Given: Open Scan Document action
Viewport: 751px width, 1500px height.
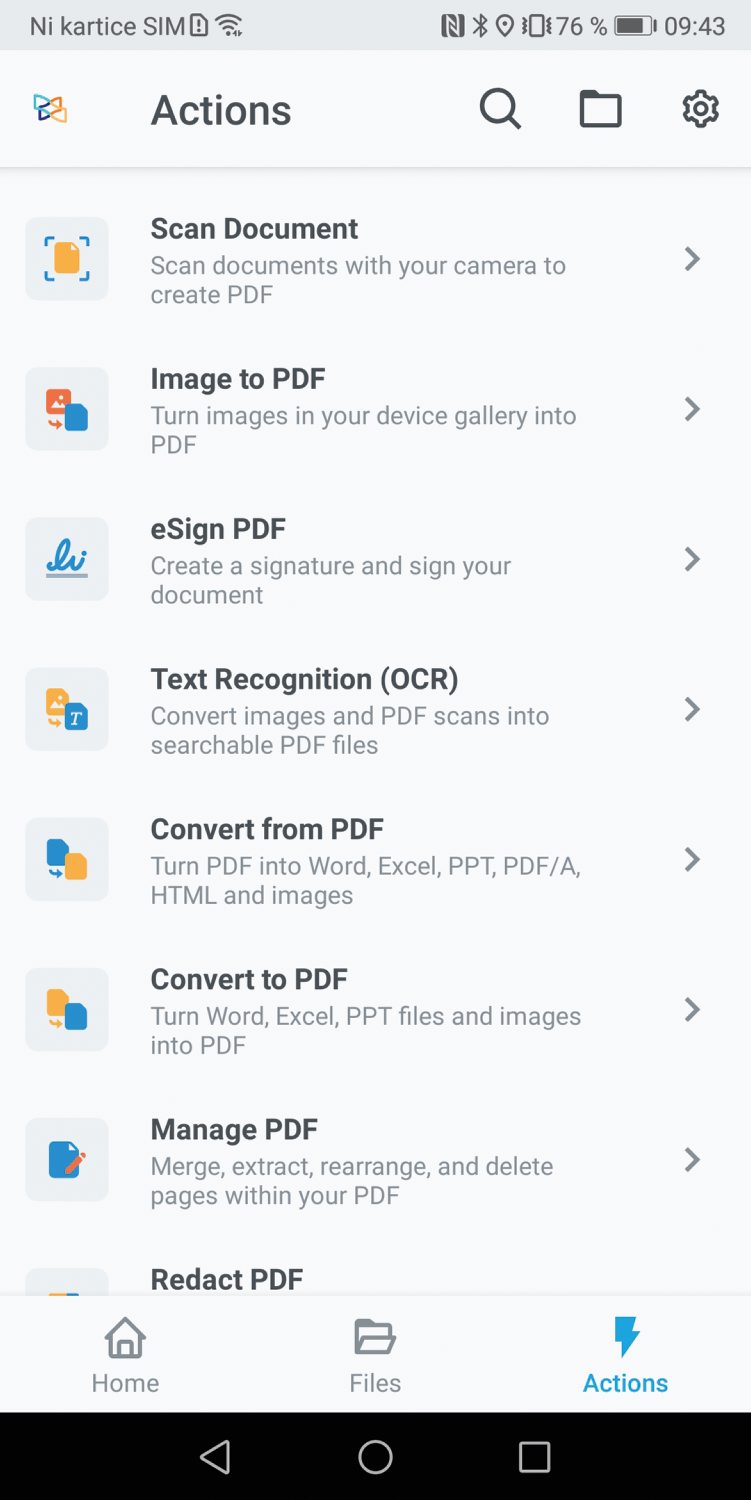Looking at the screenshot, I should pyautogui.click(x=375, y=260).
